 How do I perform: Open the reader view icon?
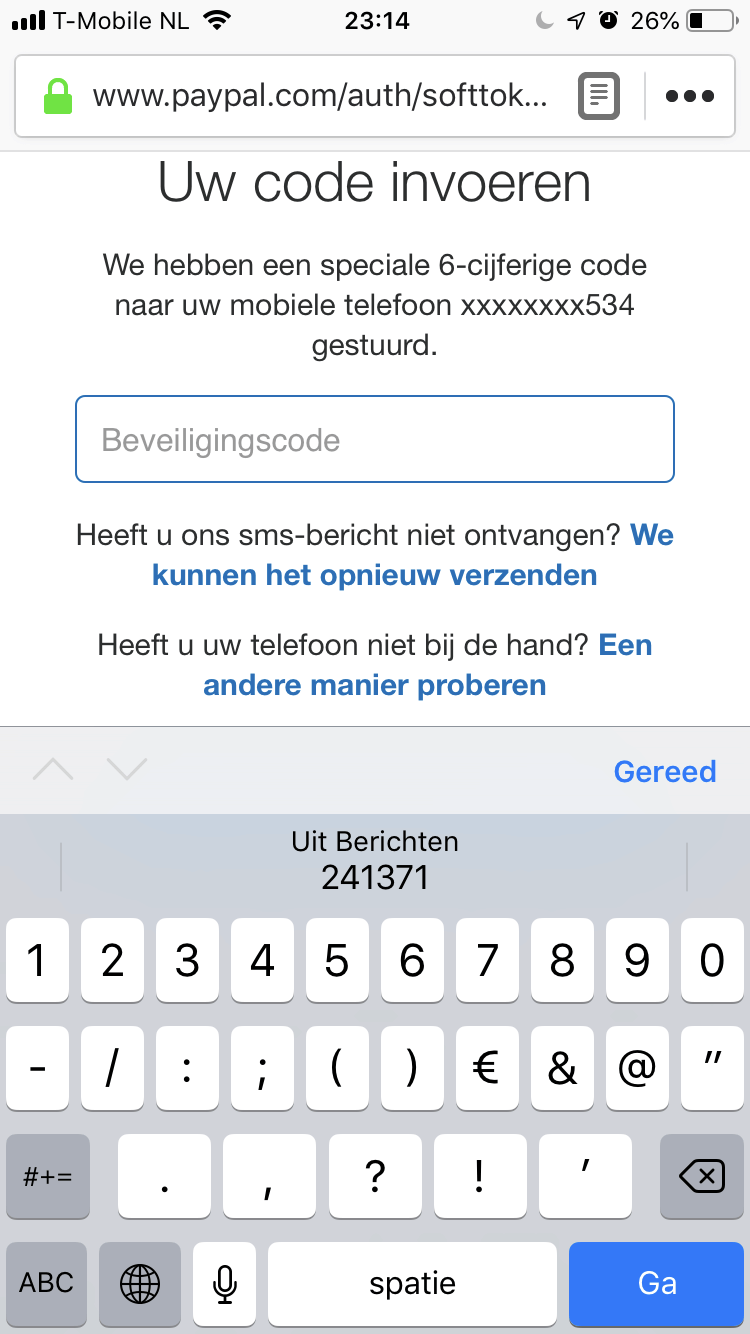click(599, 96)
